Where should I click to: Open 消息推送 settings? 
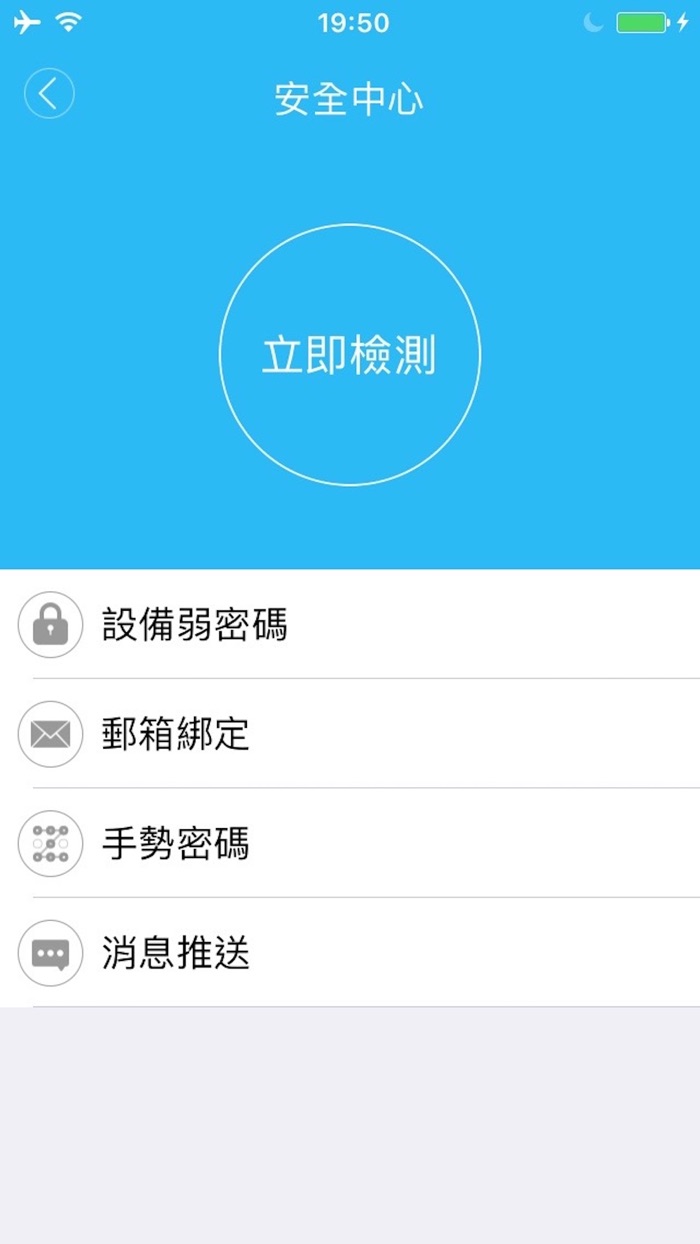[x=350, y=953]
